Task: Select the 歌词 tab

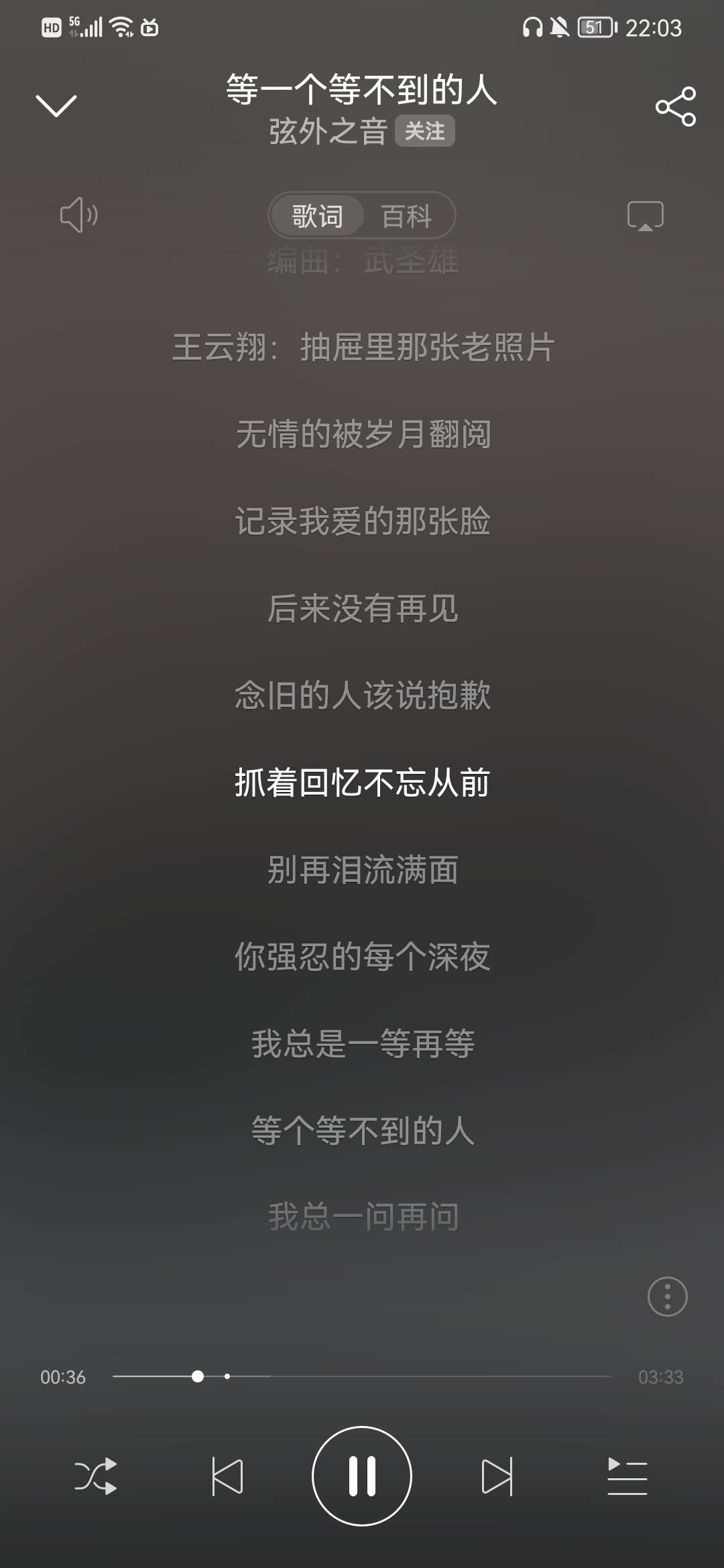Action: [318, 216]
